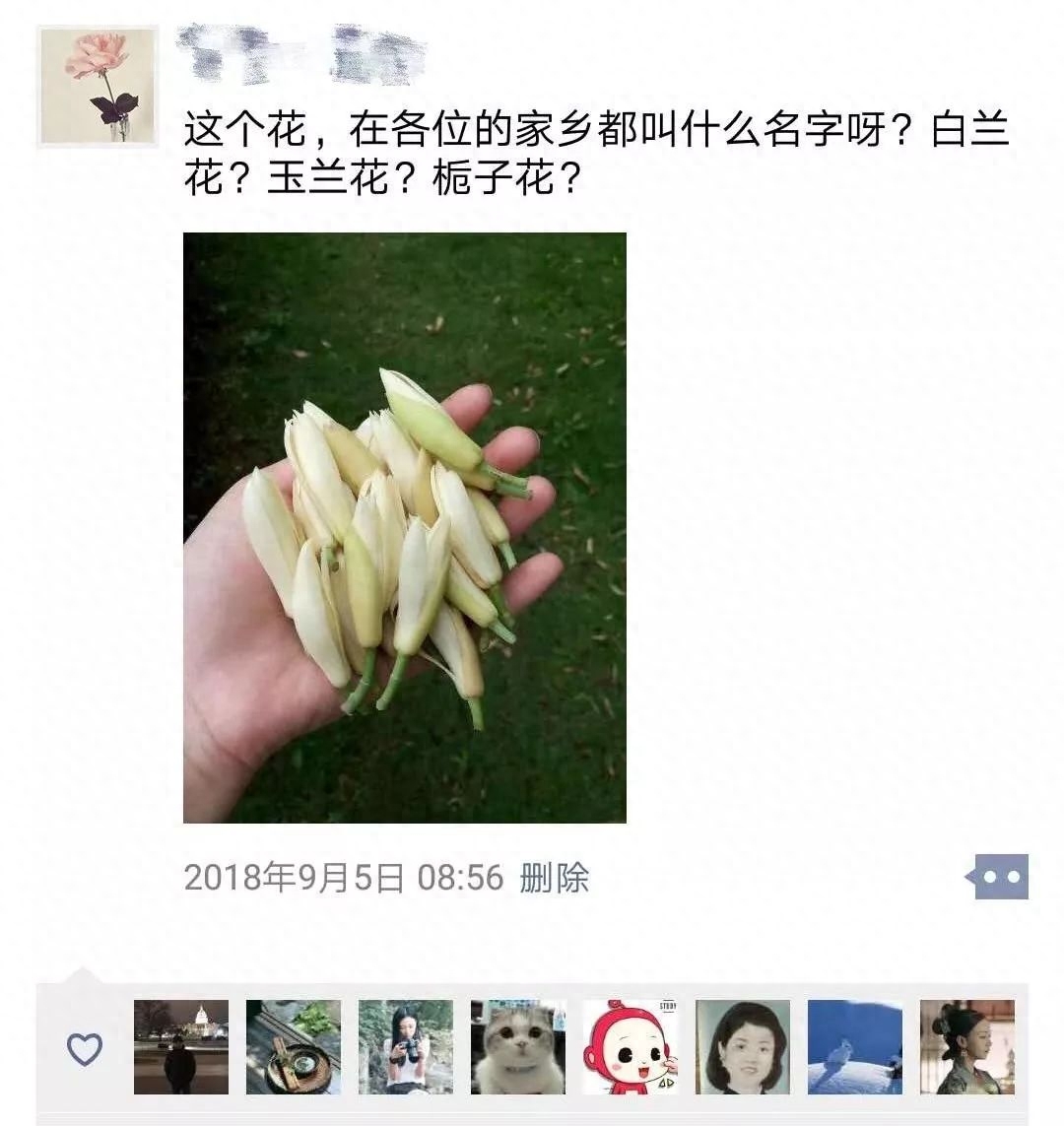Open the liker with the costume drama avatar
Screen dimensions: 1064x1126
click(x=966, y=1047)
